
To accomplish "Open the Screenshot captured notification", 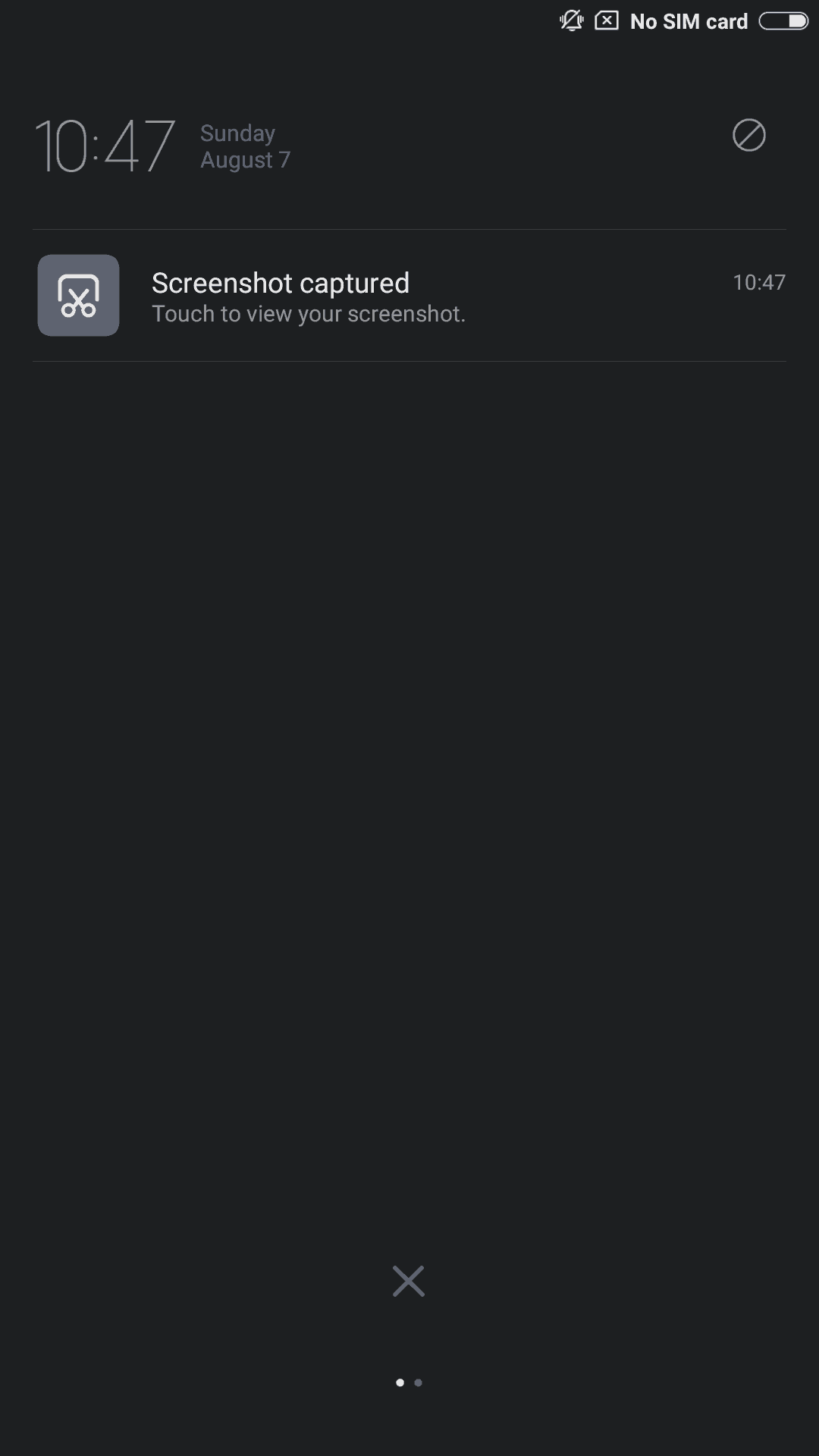I will 409,296.
